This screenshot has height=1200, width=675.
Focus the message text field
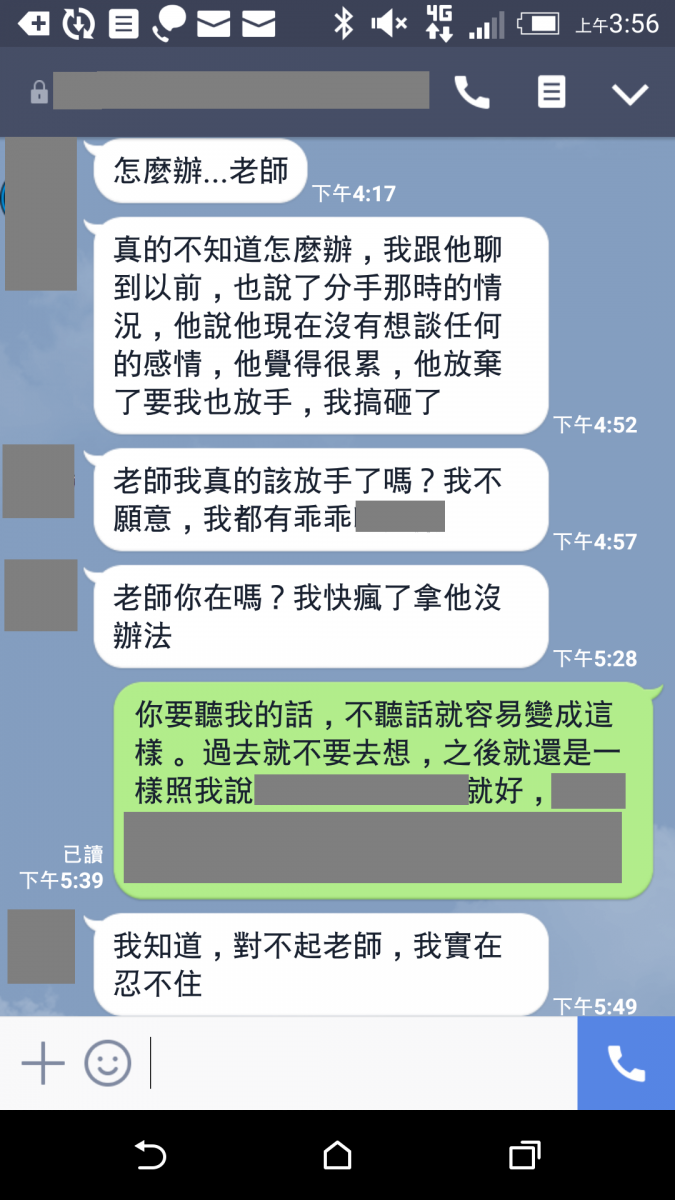pos(360,1062)
